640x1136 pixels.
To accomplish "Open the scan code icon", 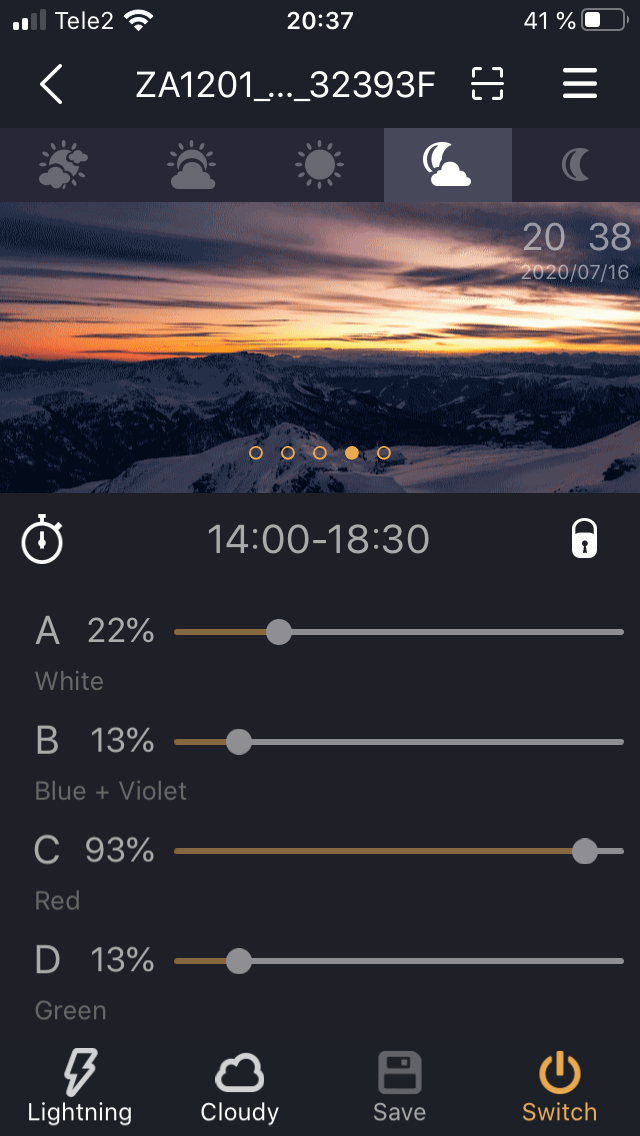I will (487, 85).
